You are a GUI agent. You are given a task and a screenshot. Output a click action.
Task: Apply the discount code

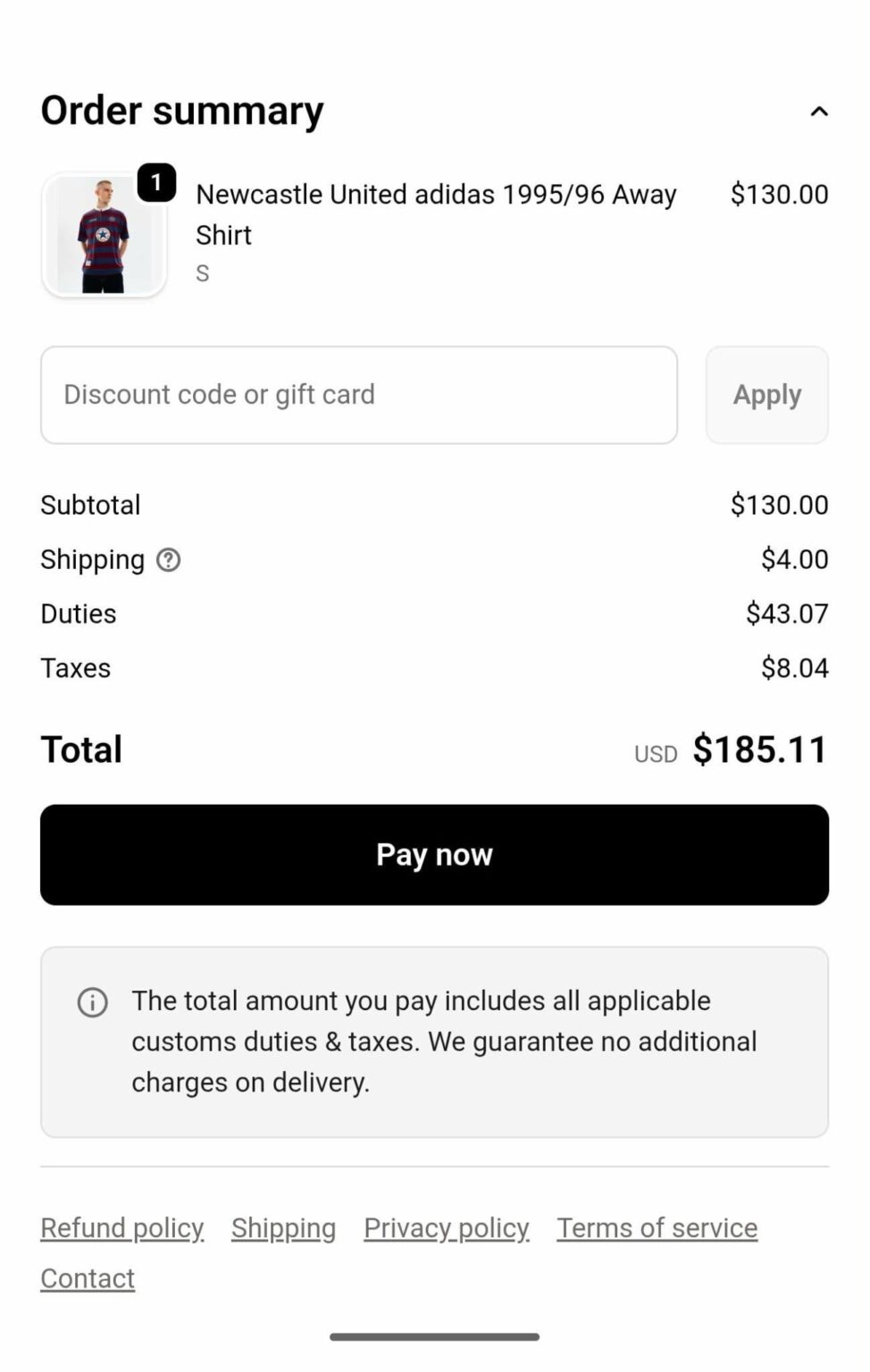coord(766,395)
